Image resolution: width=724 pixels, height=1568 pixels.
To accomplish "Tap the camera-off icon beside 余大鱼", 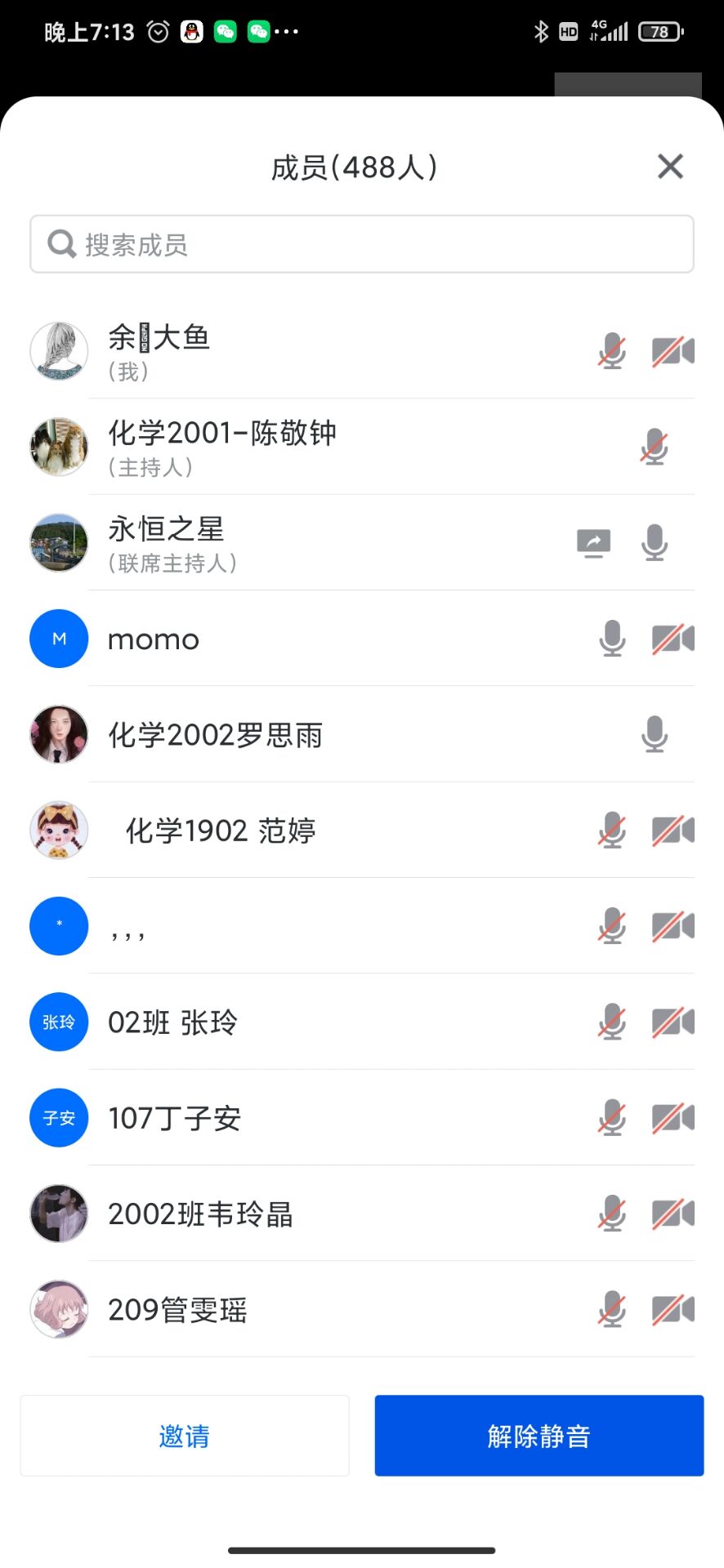I will tap(673, 351).
